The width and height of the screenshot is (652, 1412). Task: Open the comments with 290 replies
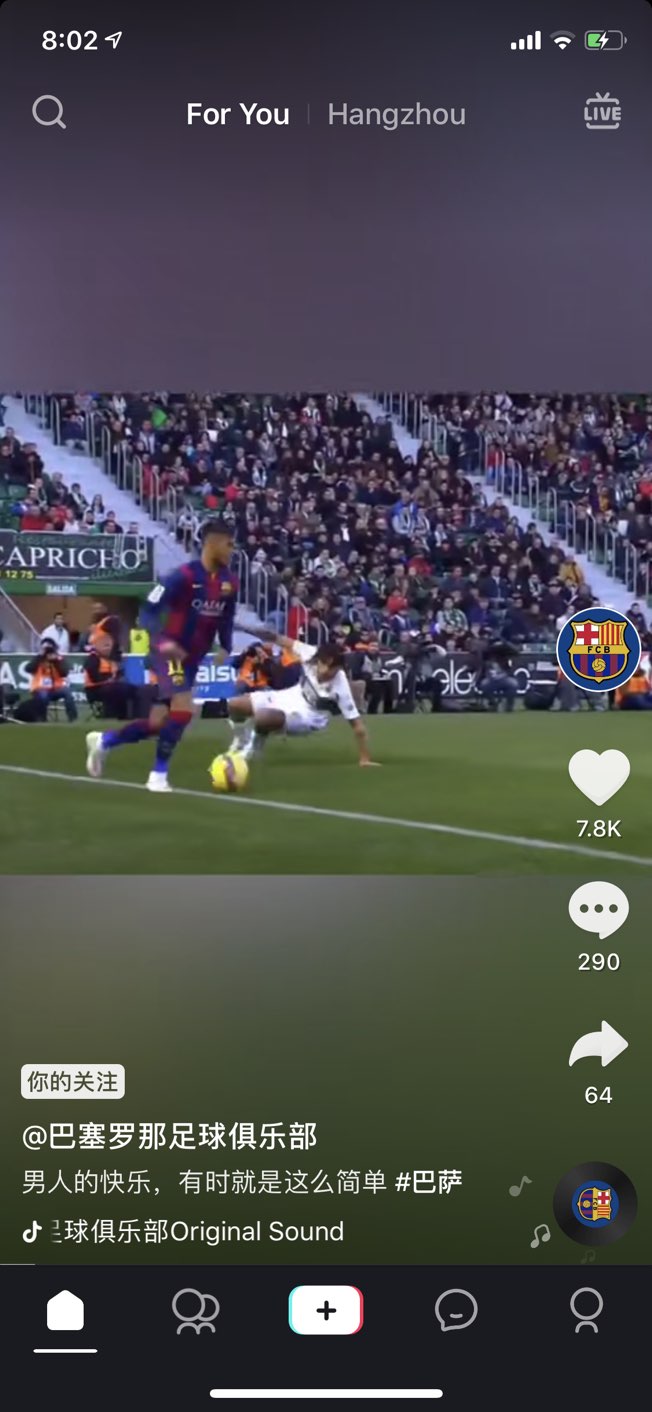point(598,911)
